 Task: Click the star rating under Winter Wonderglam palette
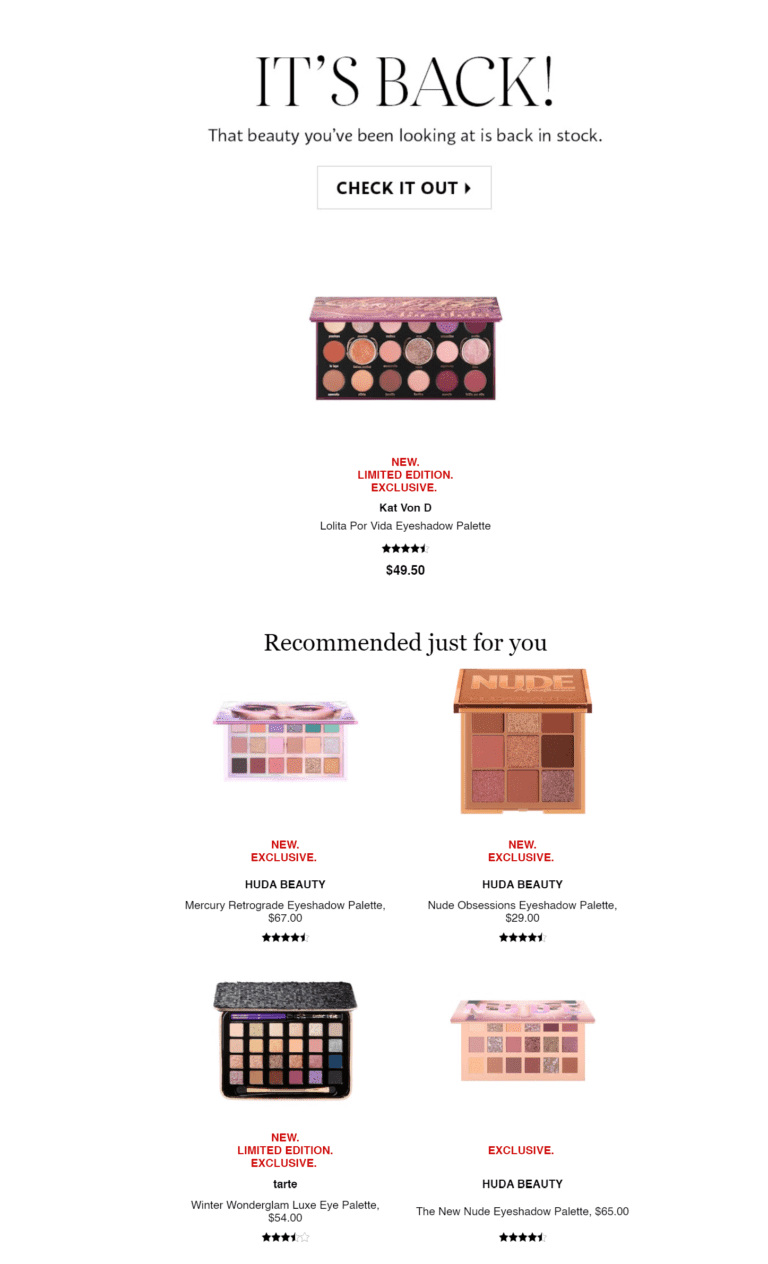coord(284,1236)
